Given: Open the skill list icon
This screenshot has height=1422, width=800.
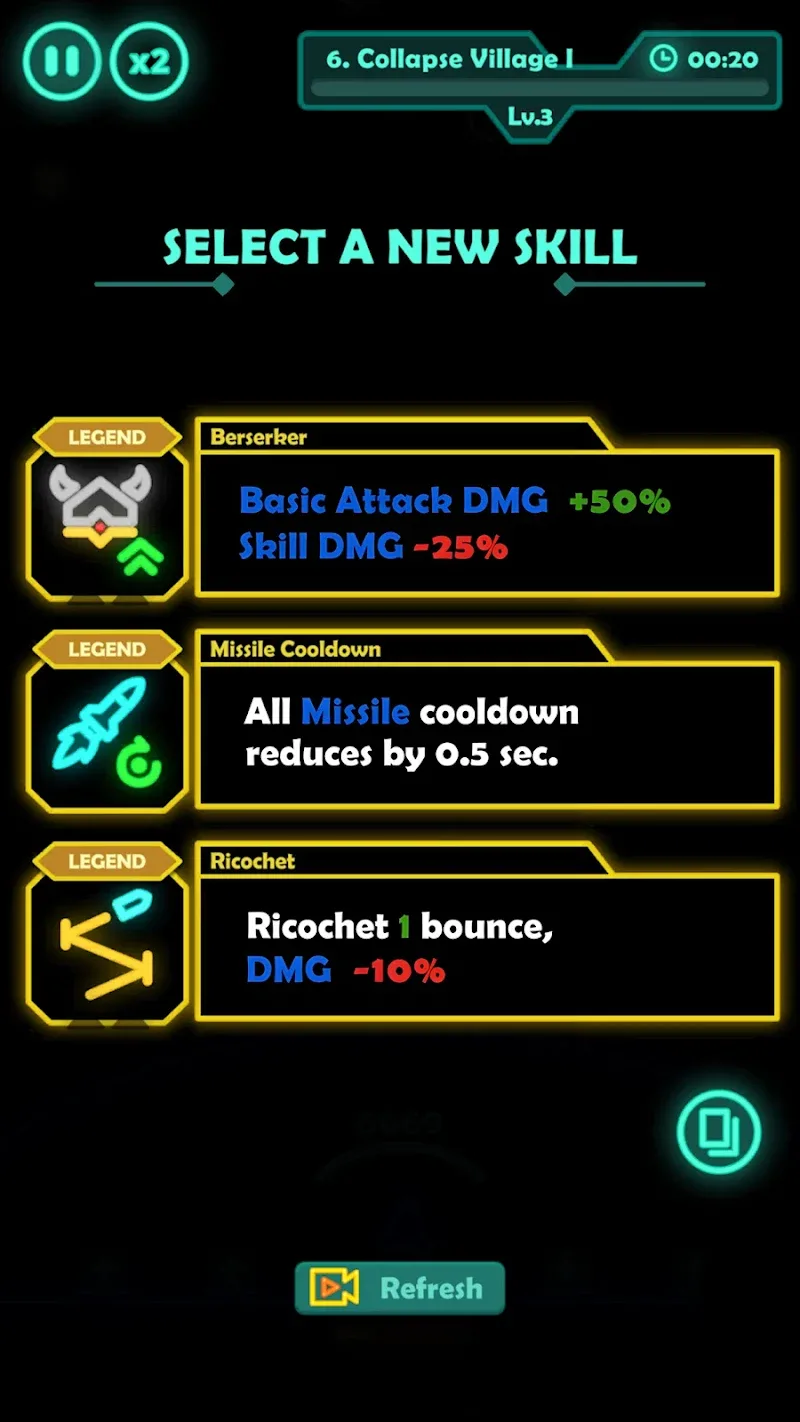Looking at the screenshot, I should click(718, 1131).
